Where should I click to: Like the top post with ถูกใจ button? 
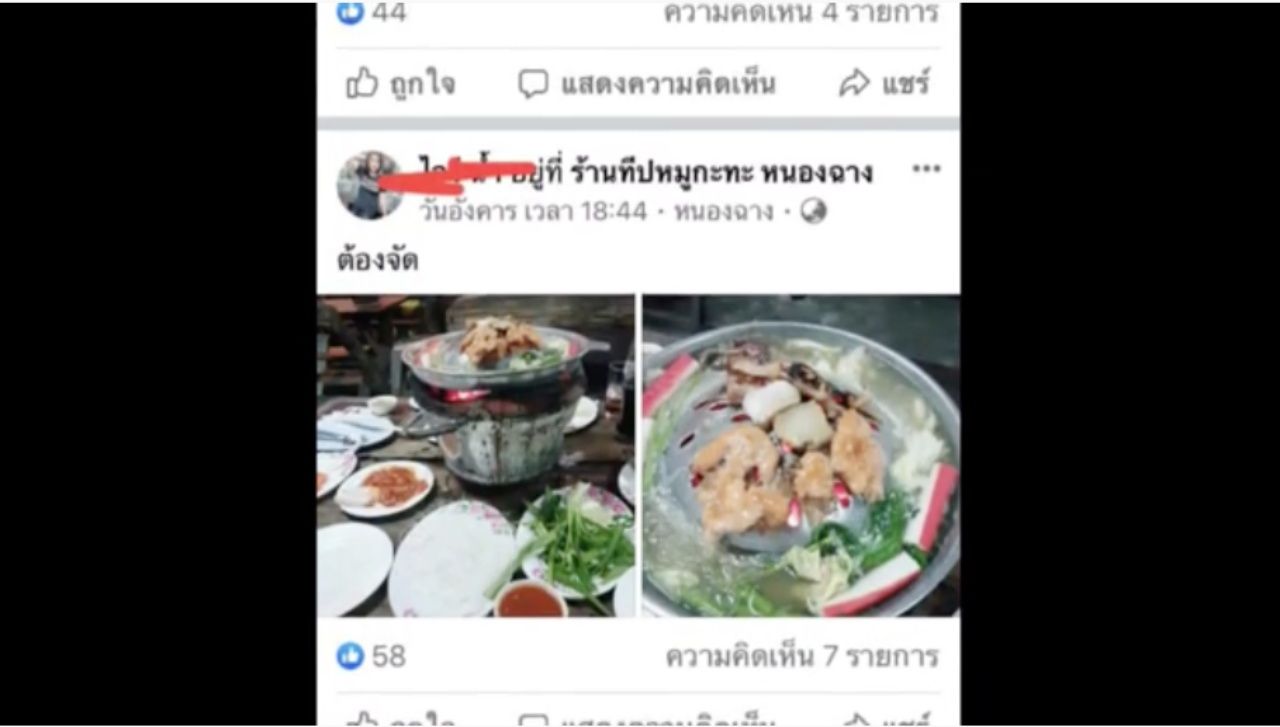click(x=401, y=84)
